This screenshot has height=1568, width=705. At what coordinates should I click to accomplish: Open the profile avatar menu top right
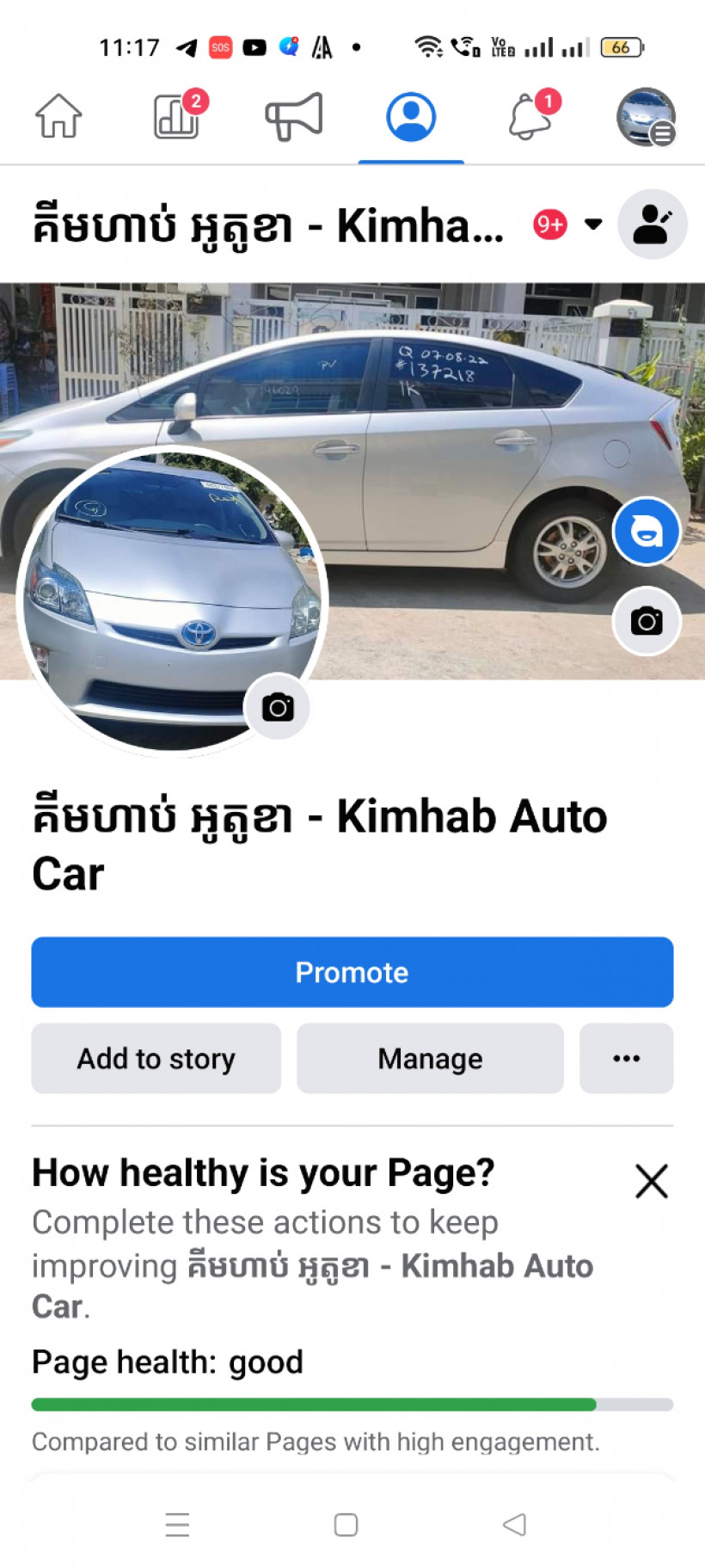(x=646, y=120)
